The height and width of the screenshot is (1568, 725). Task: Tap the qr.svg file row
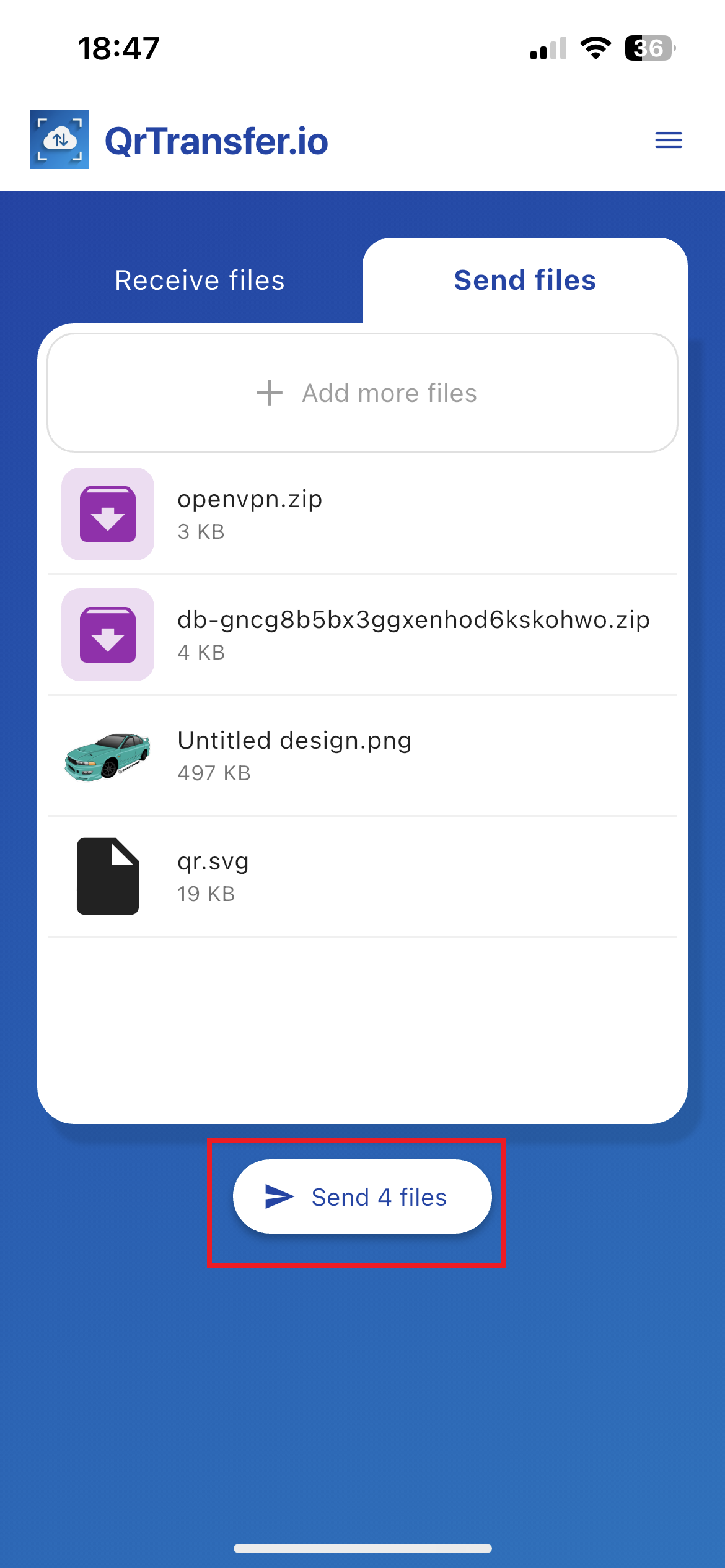point(362,876)
